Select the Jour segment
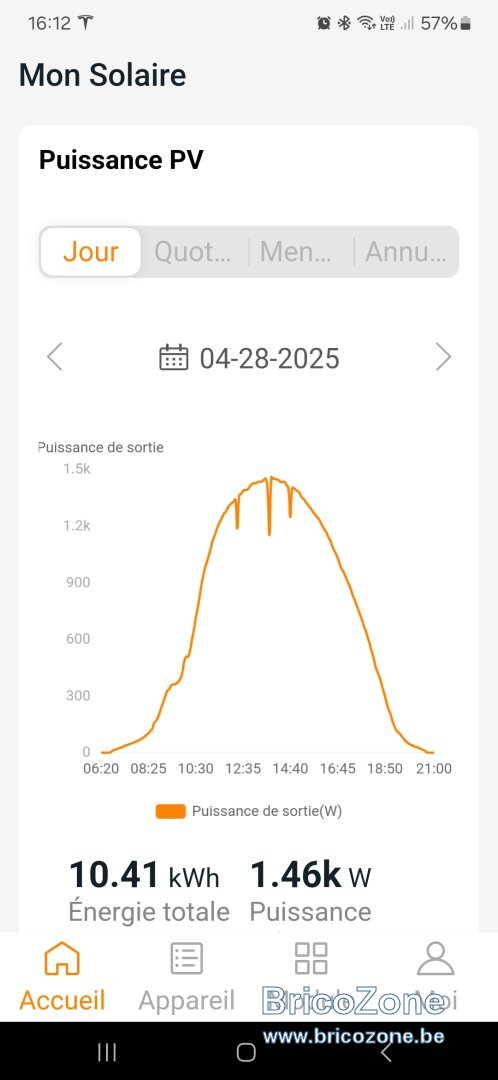The width and height of the screenshot is (498, 1080). 91,252
